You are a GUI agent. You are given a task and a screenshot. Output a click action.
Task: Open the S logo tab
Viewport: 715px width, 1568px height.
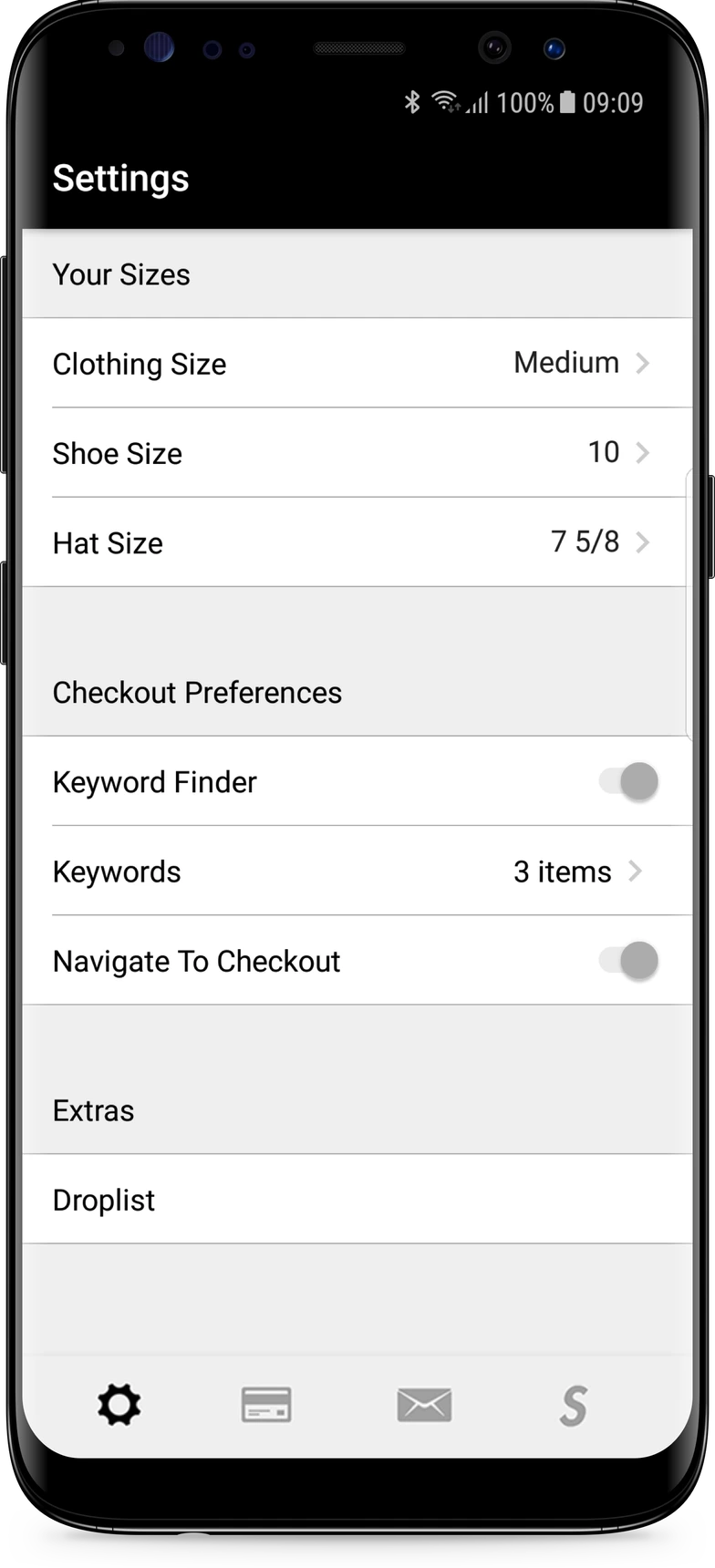pyautogui.click(x=574, y=1405)
